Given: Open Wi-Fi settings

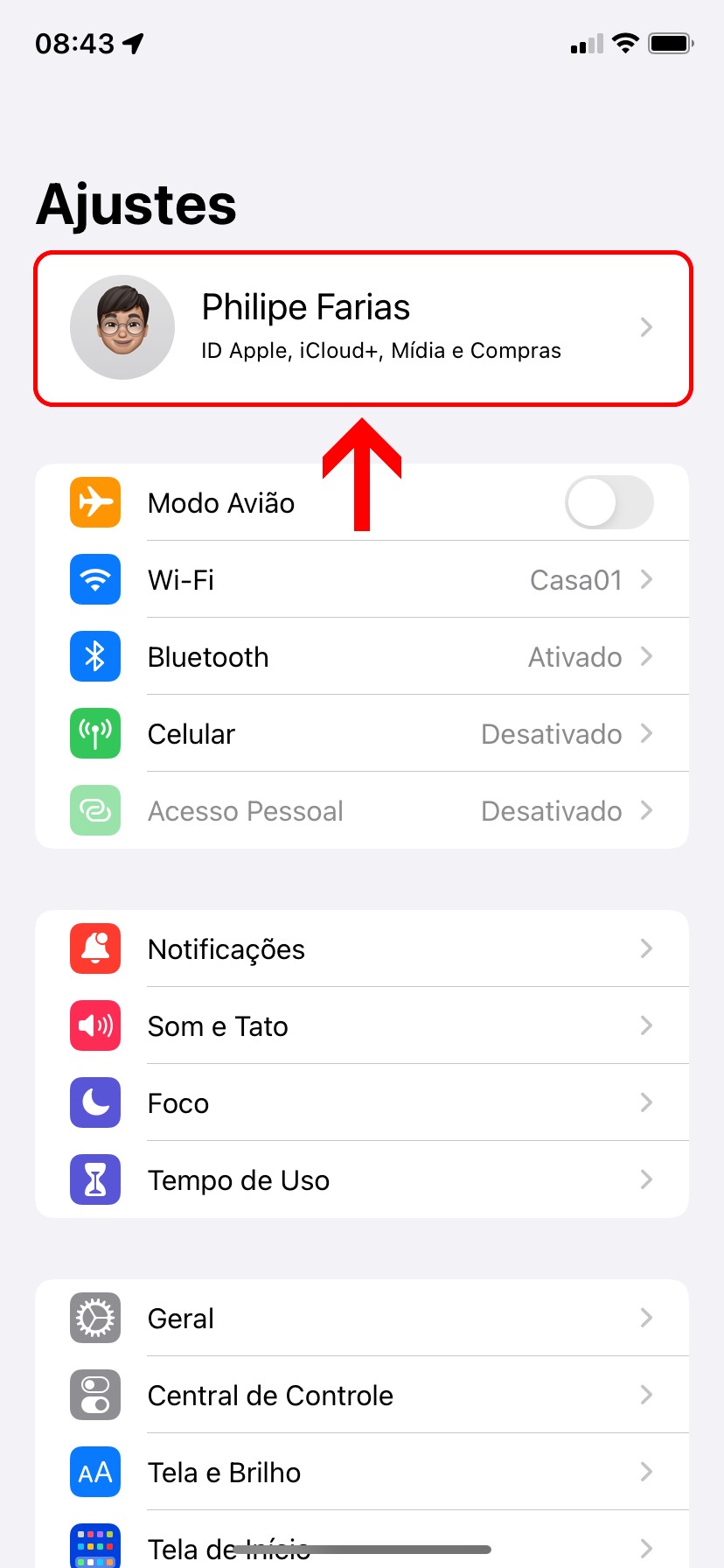Looking at the screenshot, I should (362, 579).
